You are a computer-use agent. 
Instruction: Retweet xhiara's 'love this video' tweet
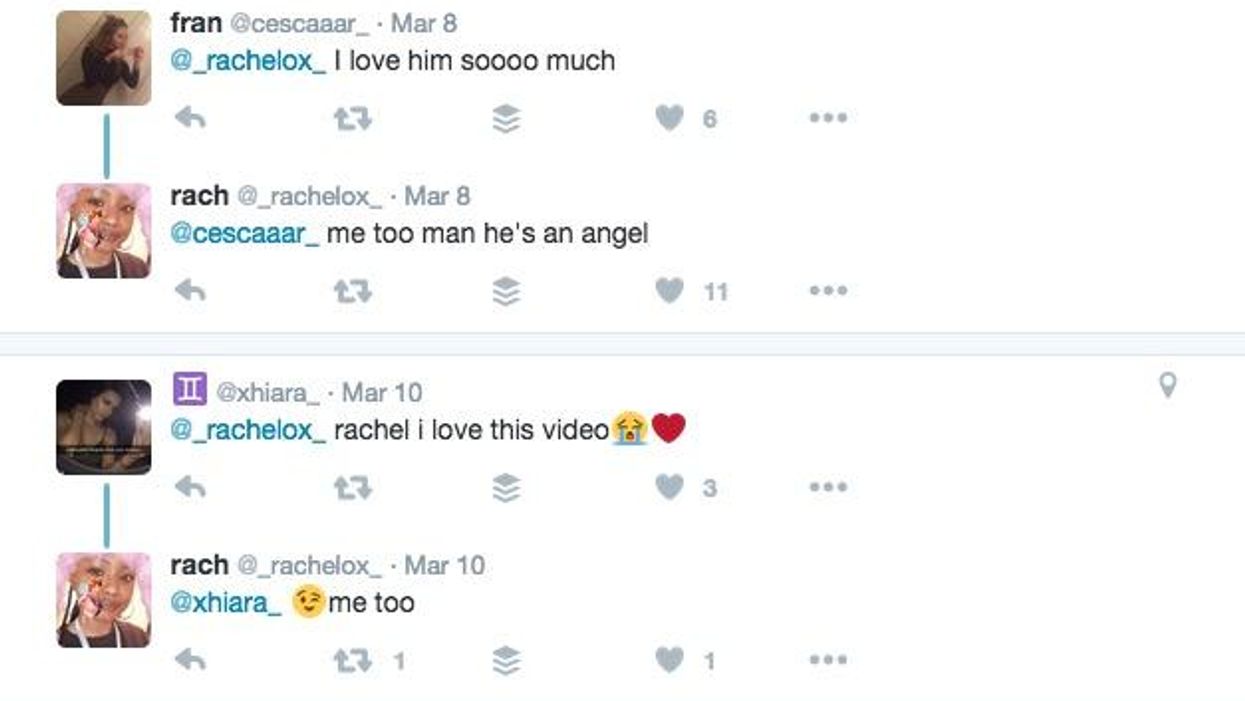[x=351, y=488]
